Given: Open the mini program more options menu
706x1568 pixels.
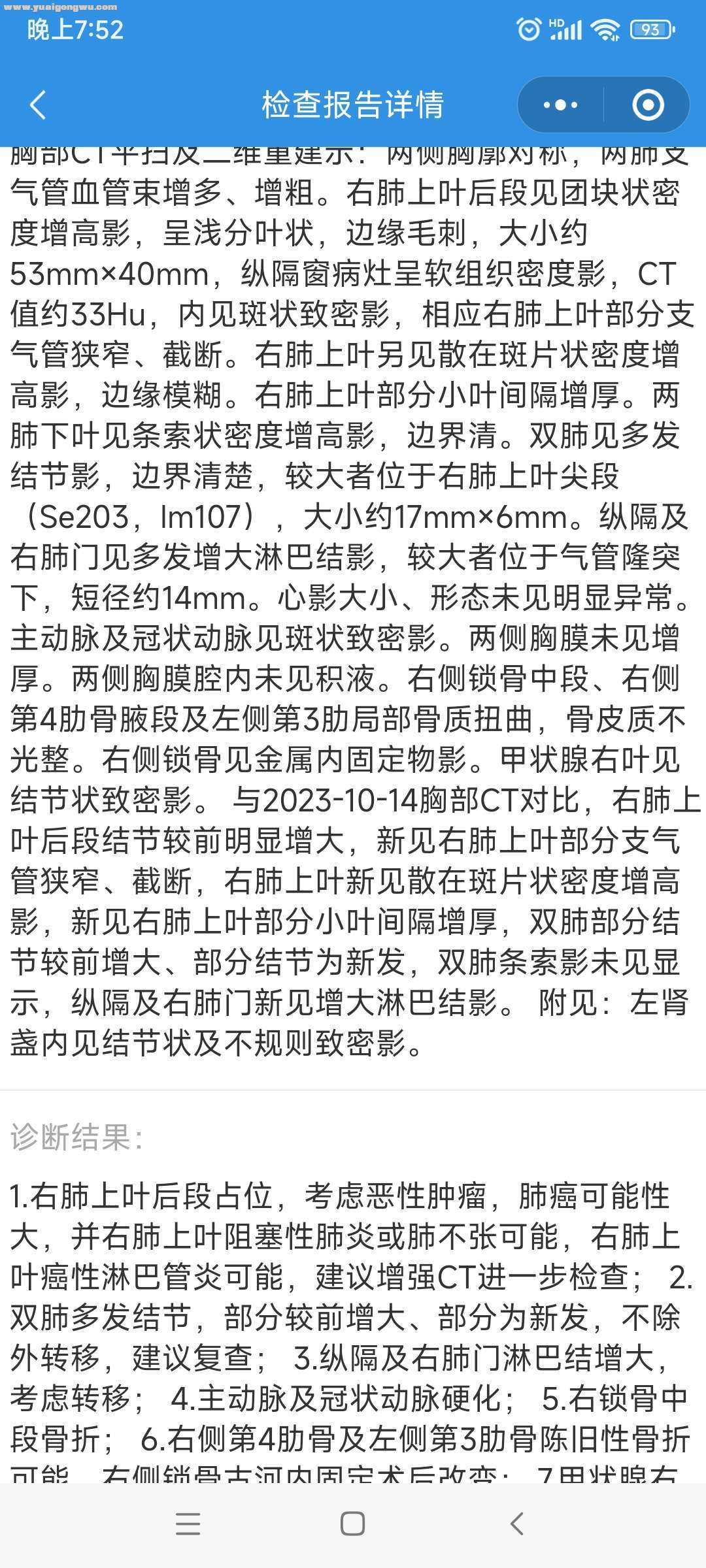Looking at the screenshot, I should (560, 105).
